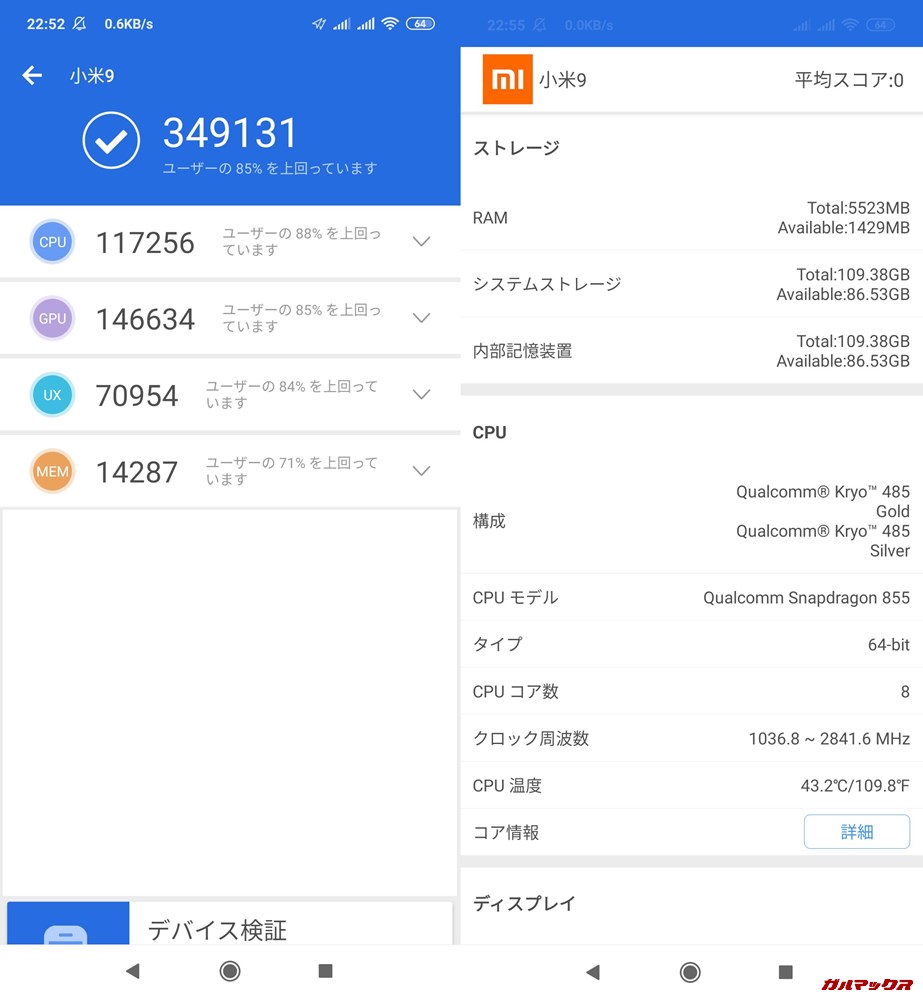Image resolution: width=923 pixels, height=1000 pixels.
Task: Tap the MEM score icon
Action: coord(52,471)
